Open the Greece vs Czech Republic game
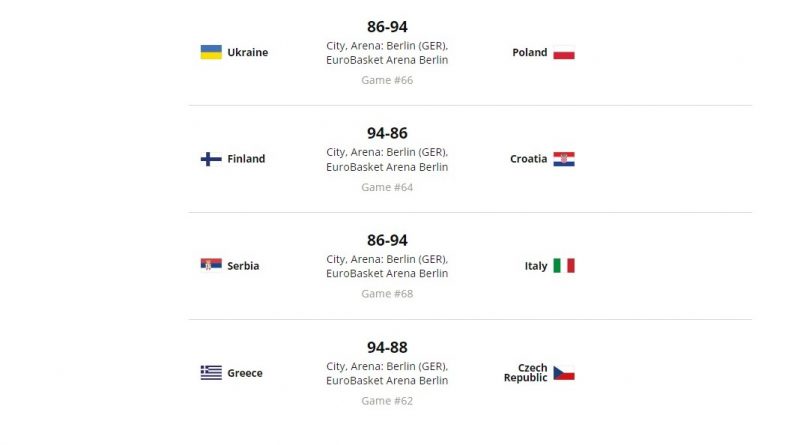 387,347
